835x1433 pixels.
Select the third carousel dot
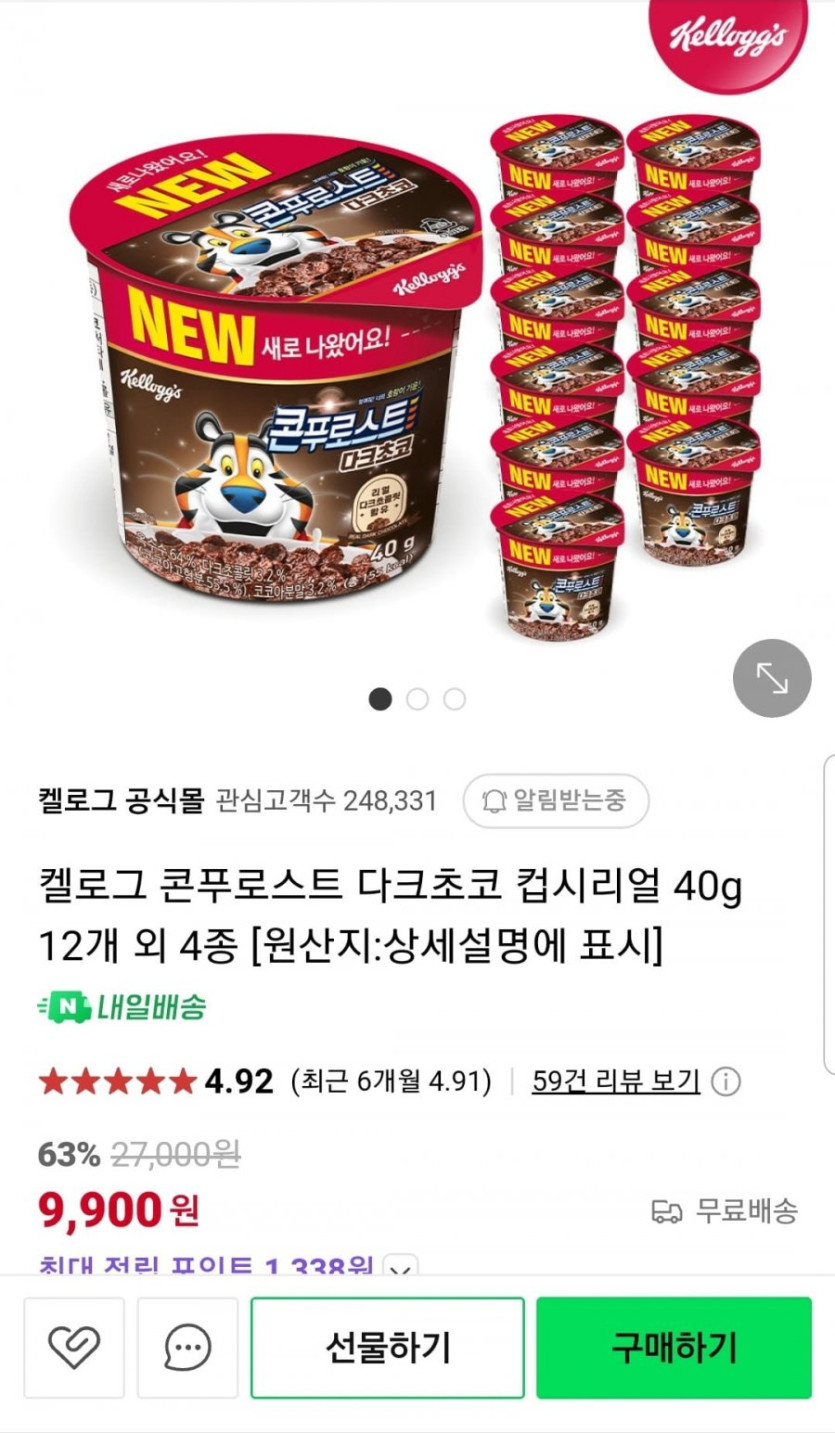[455, 699]
